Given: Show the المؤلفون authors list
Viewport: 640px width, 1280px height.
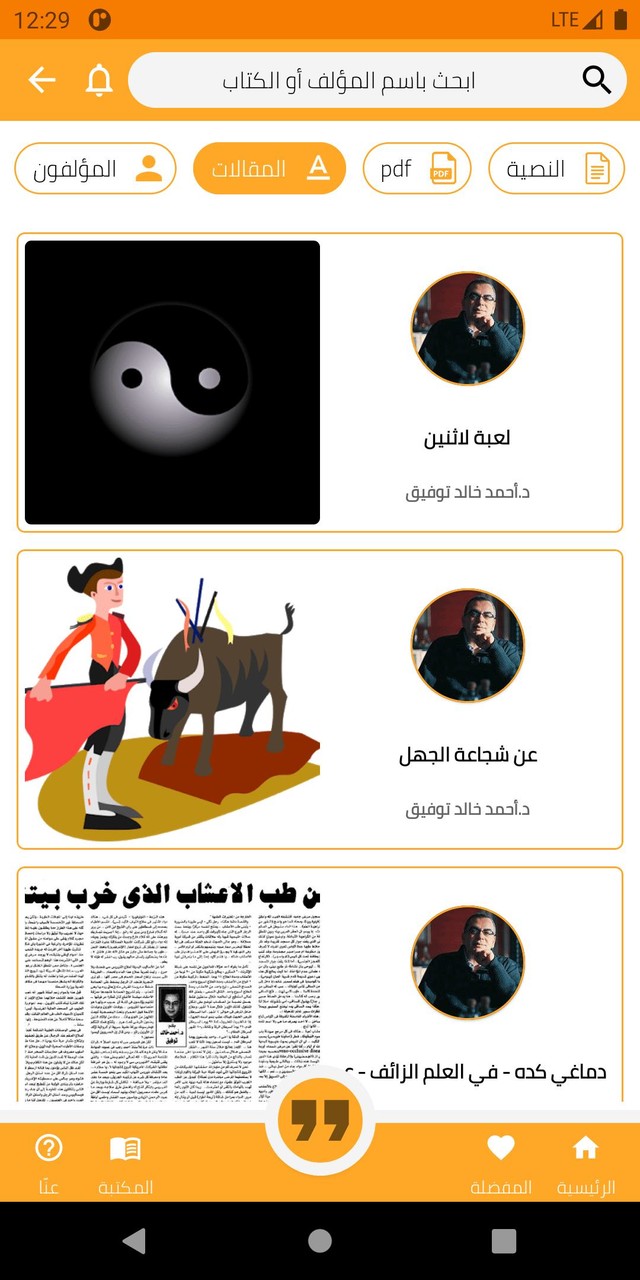Looking at the screenshot, I should tap(95, 169).
